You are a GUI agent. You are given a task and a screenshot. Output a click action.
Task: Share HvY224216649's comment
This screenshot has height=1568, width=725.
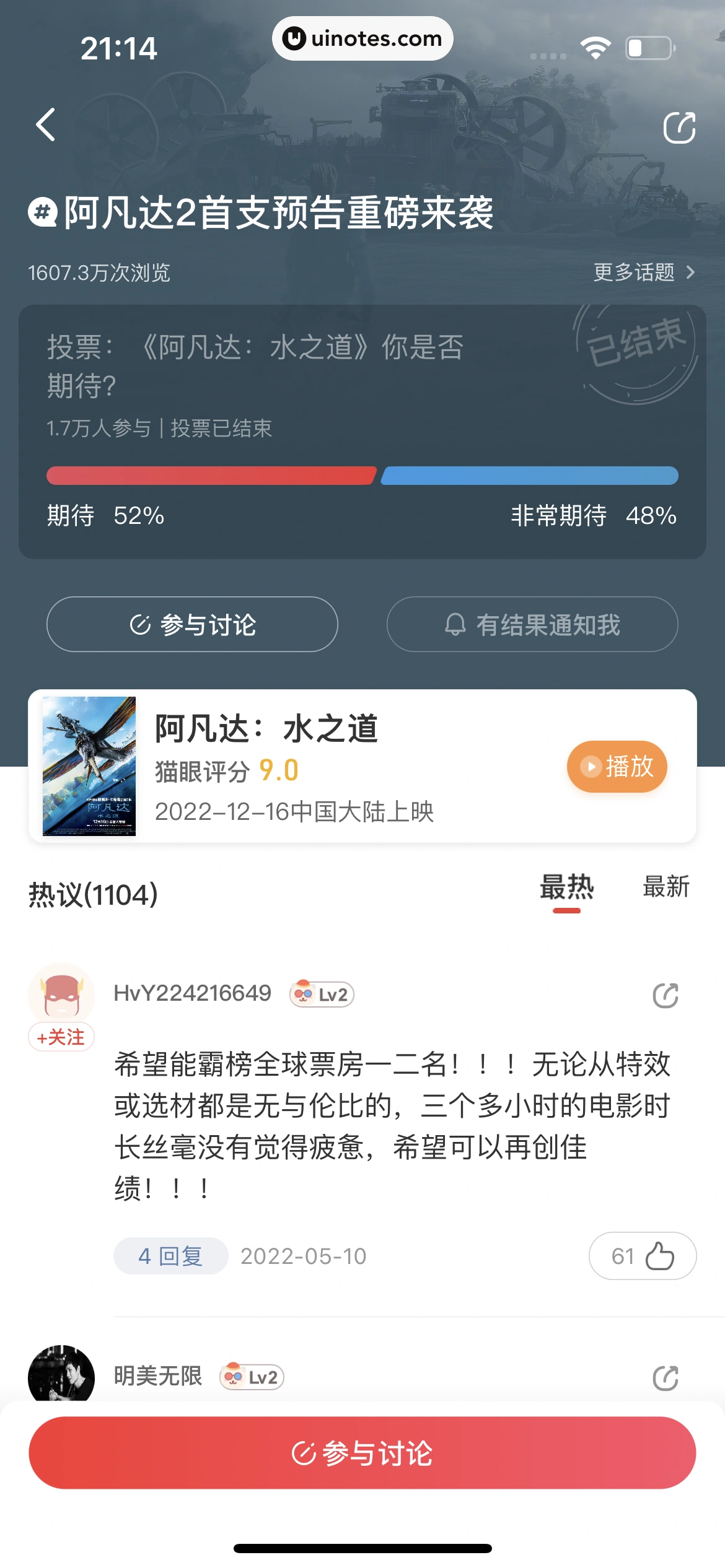click(x=666, y=995)
